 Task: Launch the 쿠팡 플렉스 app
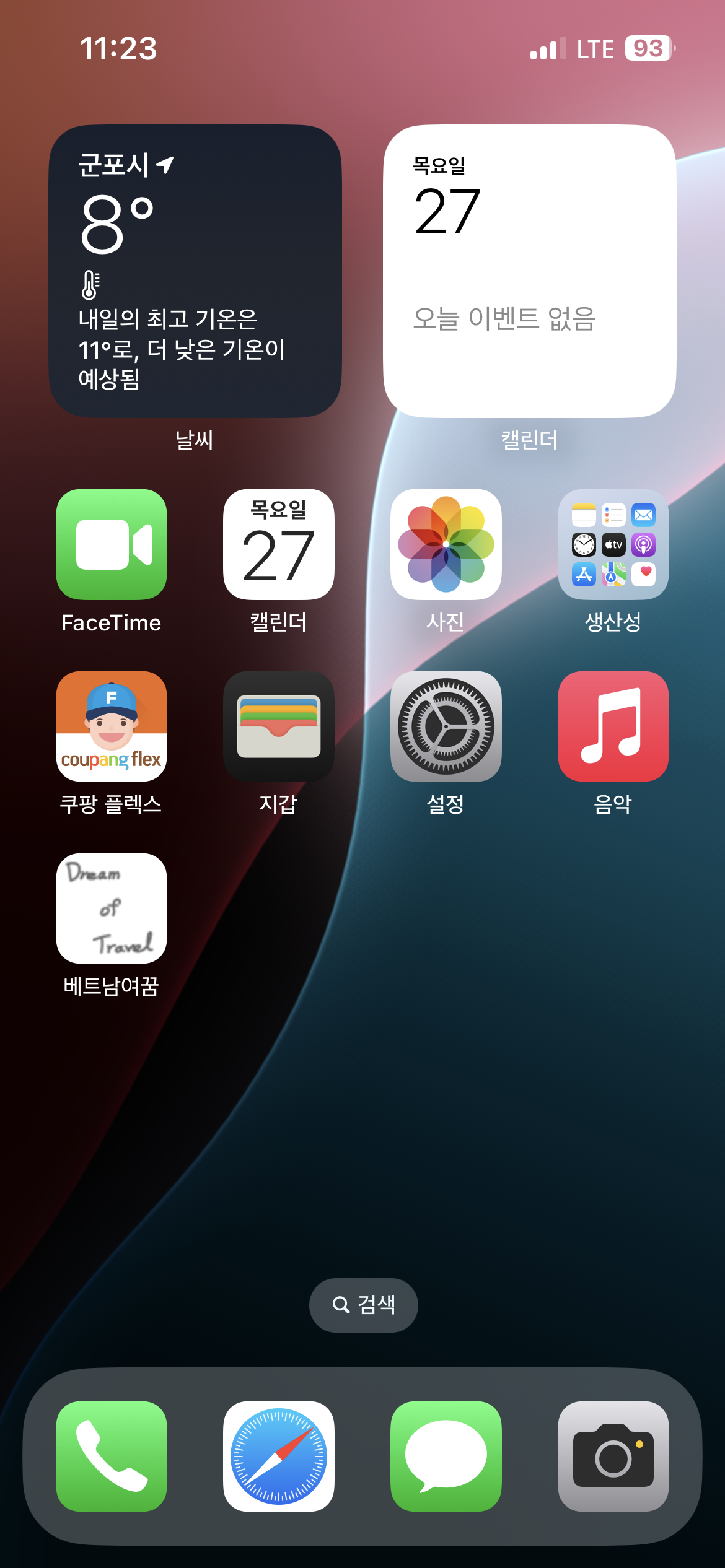(x=112, y=726)
